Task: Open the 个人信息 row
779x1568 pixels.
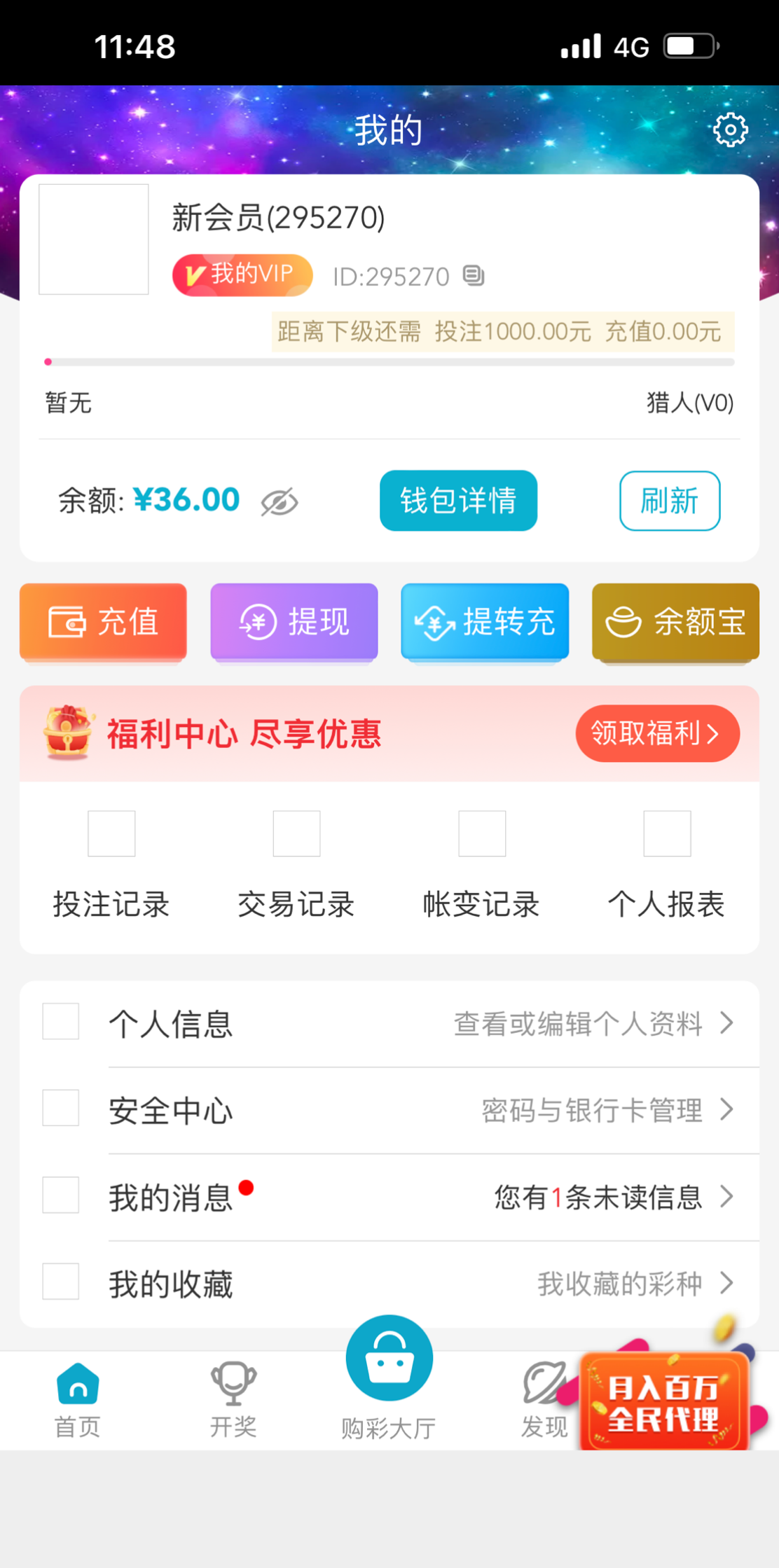Action: (389, 1023)
